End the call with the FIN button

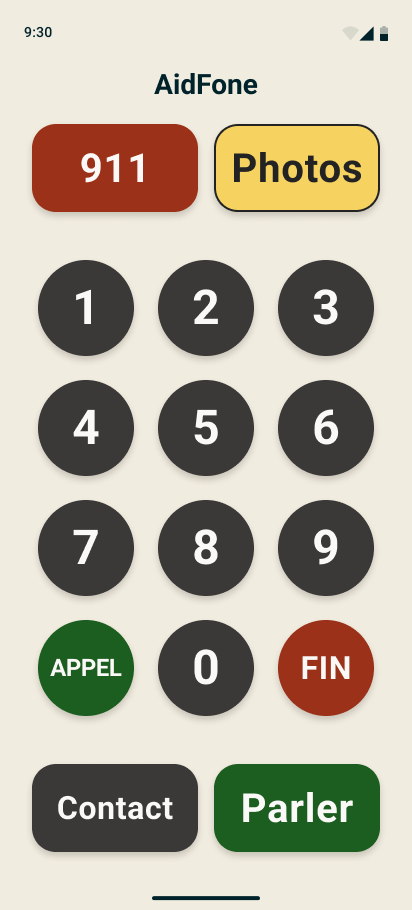pyautogui.click(x=326, y=668)
